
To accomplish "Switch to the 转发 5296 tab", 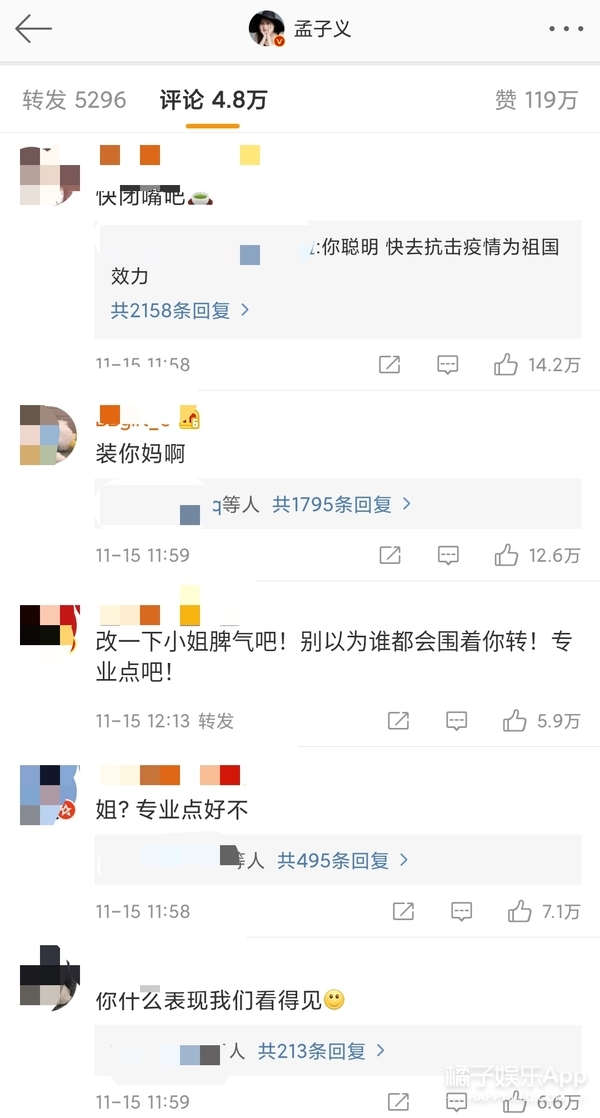I will coord(75,100).
